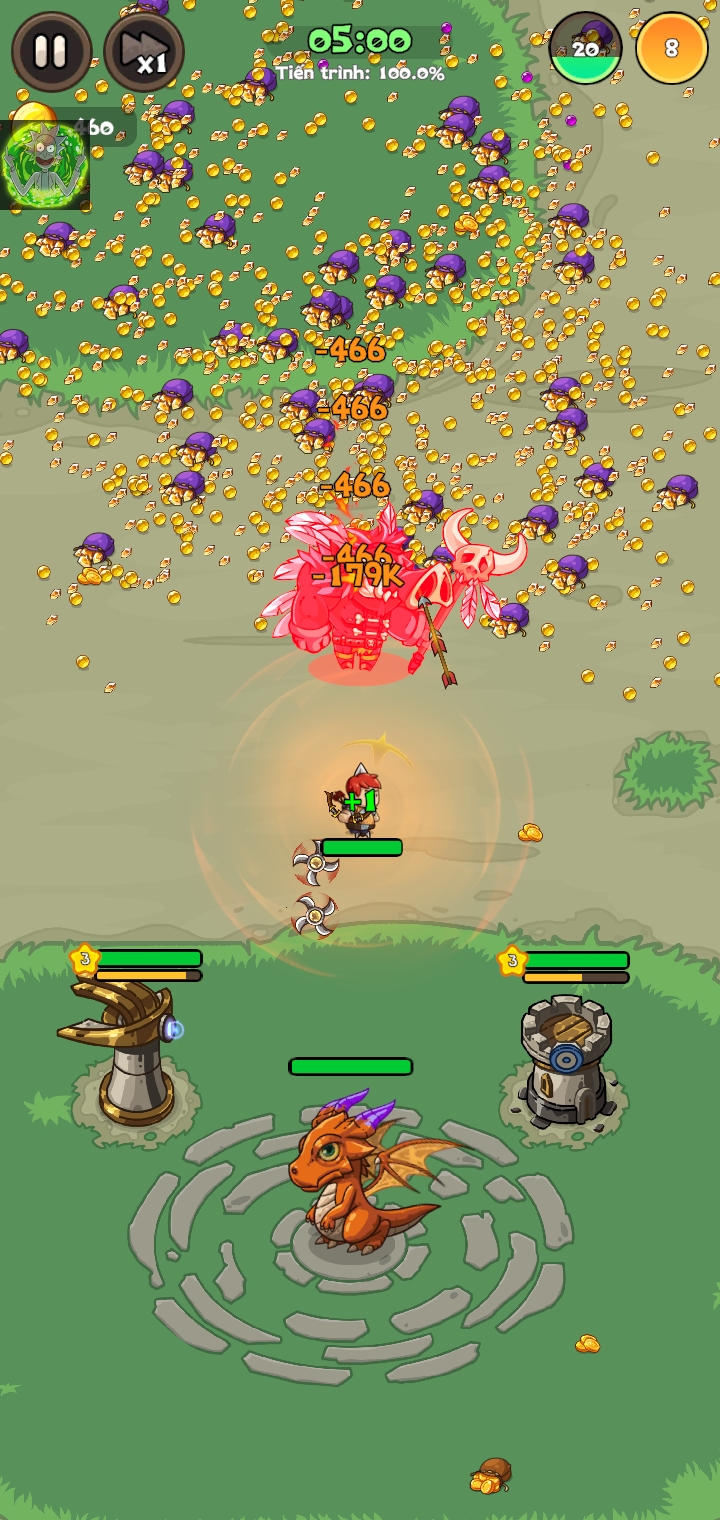Select the right star-3 stone tower
This screenshot has width=720, height=1520.
tap(566, 1060)
